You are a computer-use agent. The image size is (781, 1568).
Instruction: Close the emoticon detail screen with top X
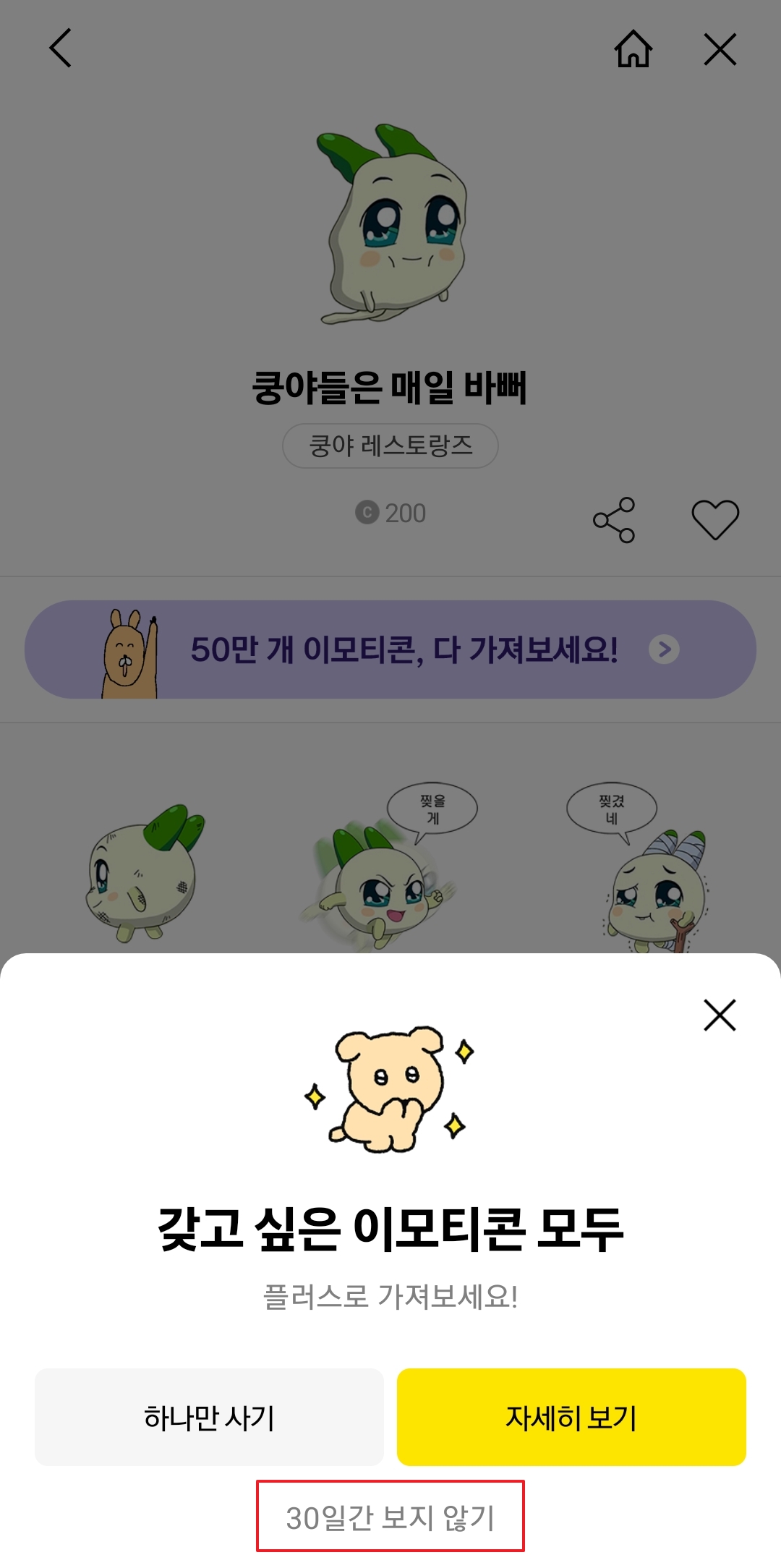720,49
